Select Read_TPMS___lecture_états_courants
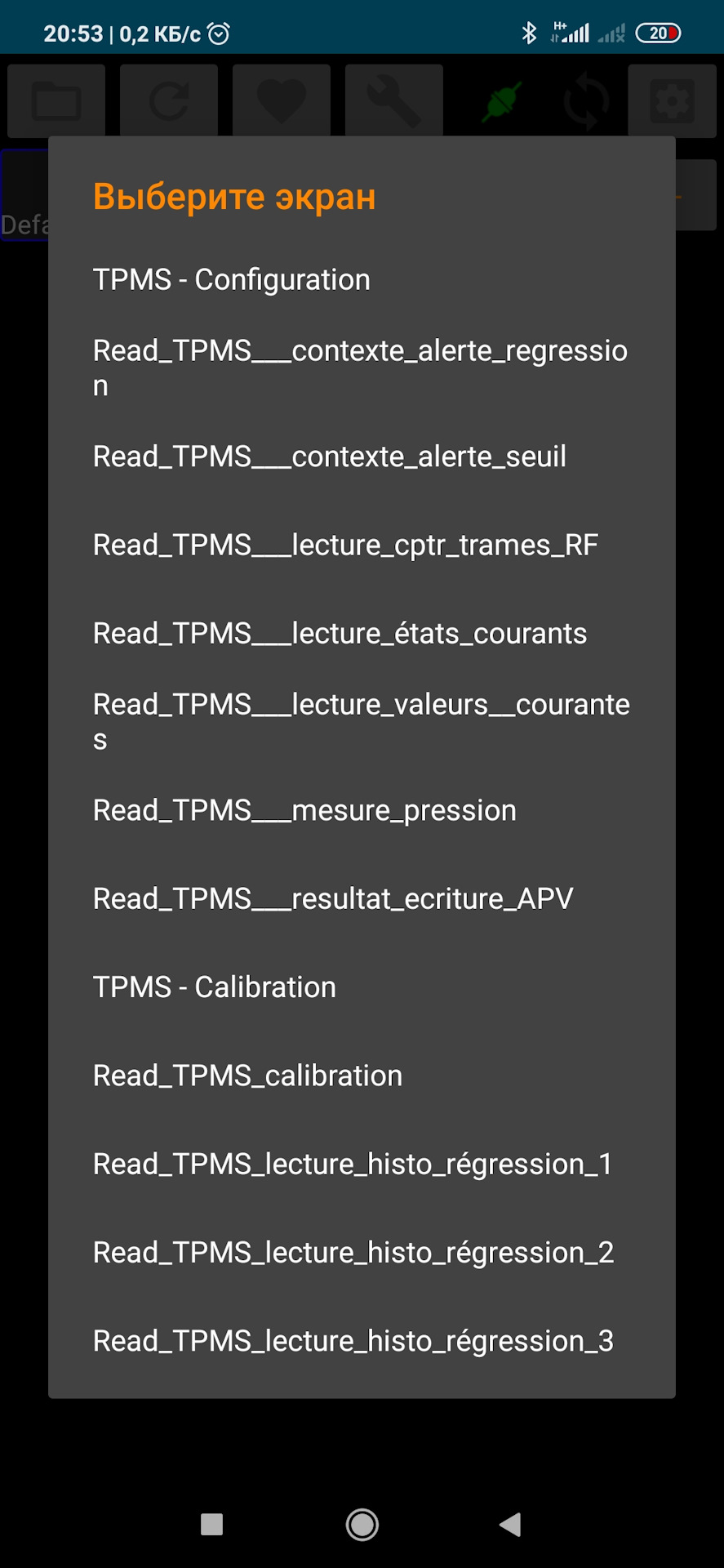This screenshot has height=1568, width=724. coord(362,633)
